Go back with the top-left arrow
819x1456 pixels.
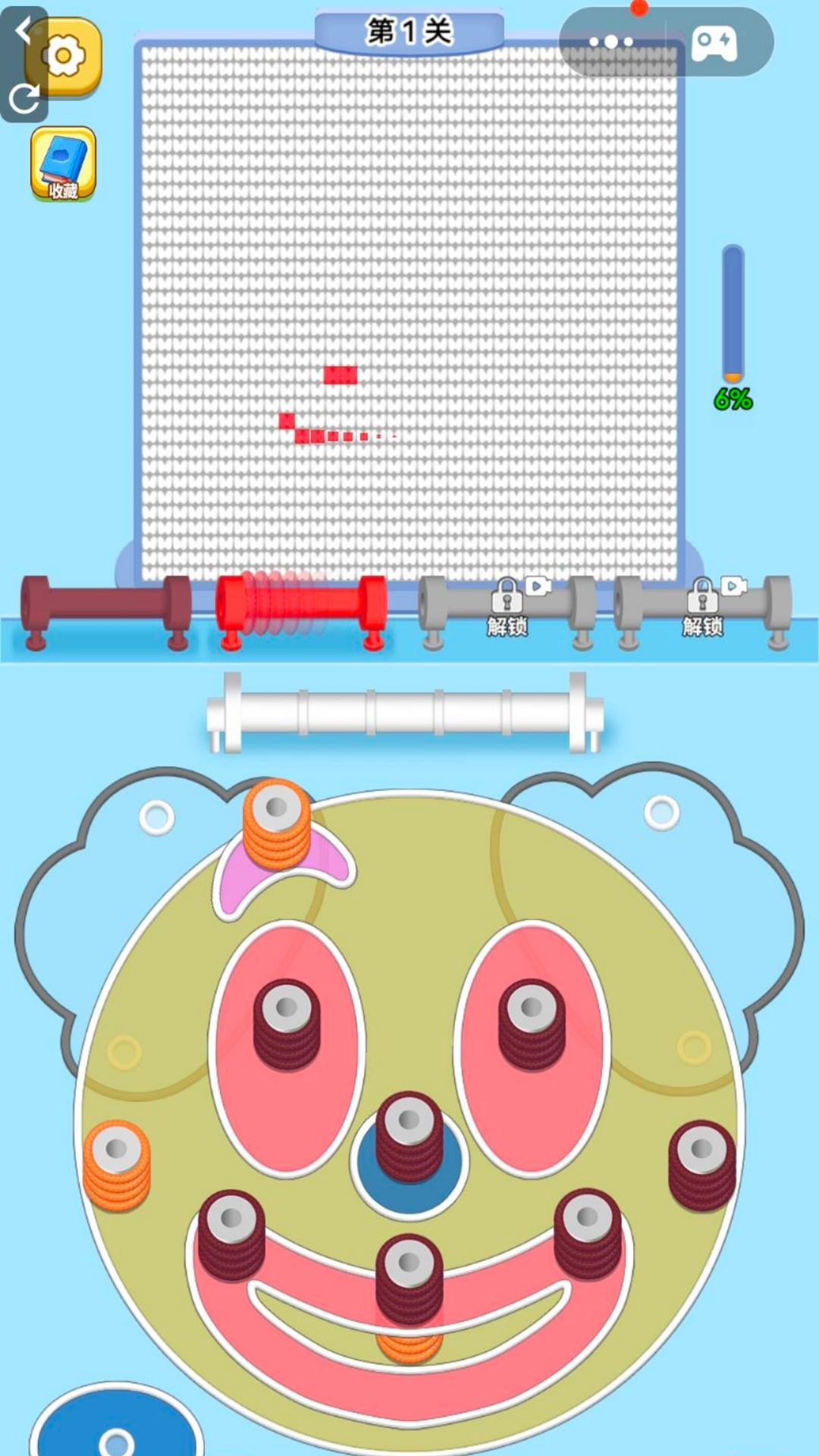coord(23,30)
